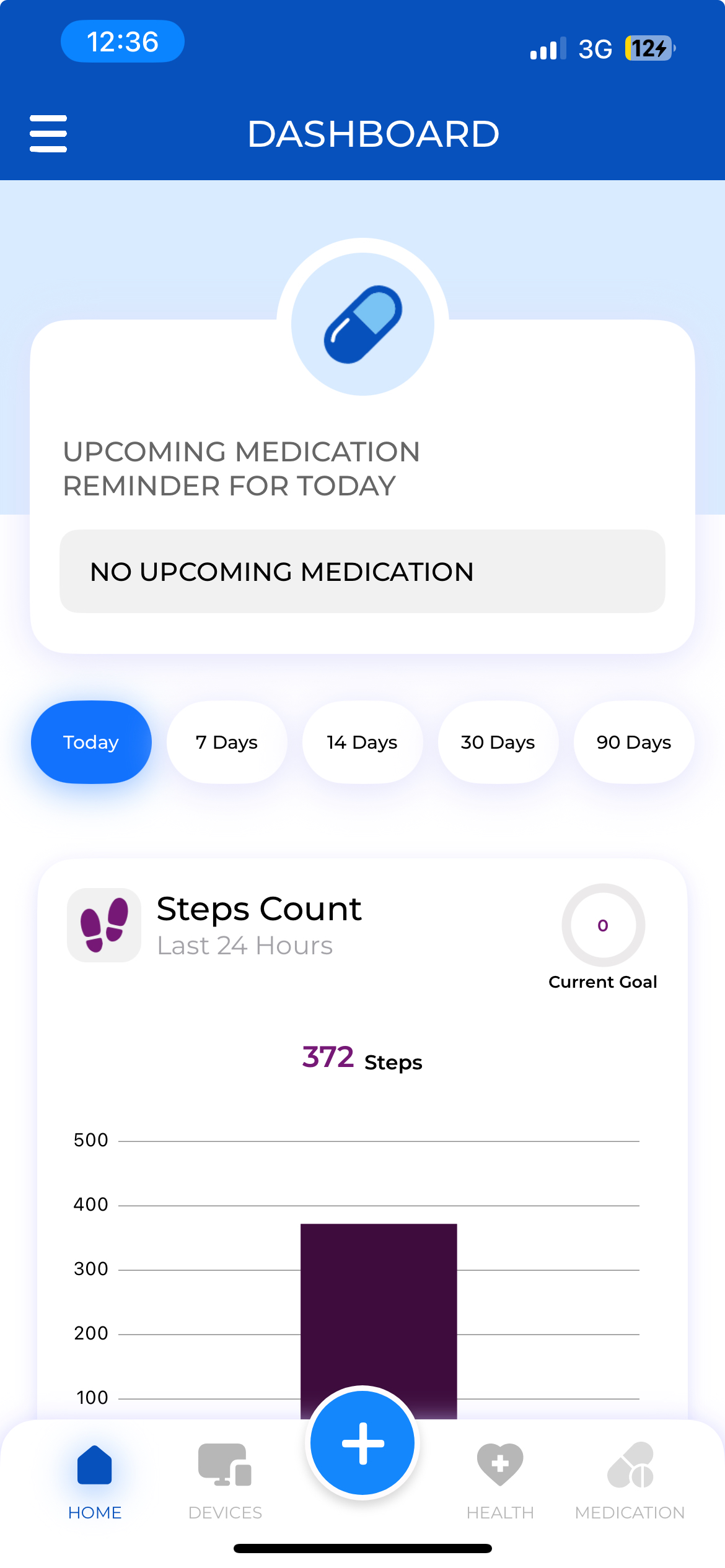The width and height of the screenshot is (725, 1568).
Task: Show the 14 Days range
Action: [x=362, y=742]
